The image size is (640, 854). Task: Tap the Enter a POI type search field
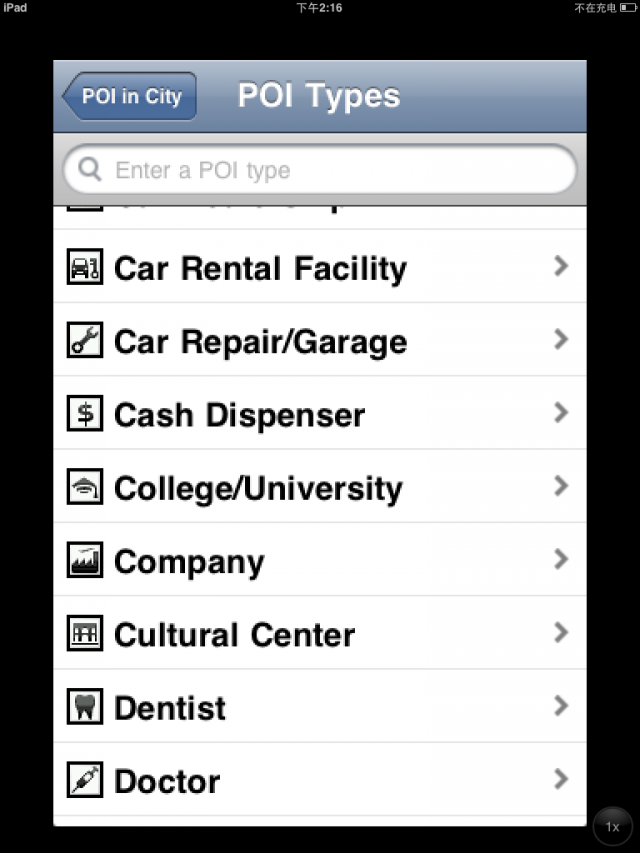click(x=320, y=170)
